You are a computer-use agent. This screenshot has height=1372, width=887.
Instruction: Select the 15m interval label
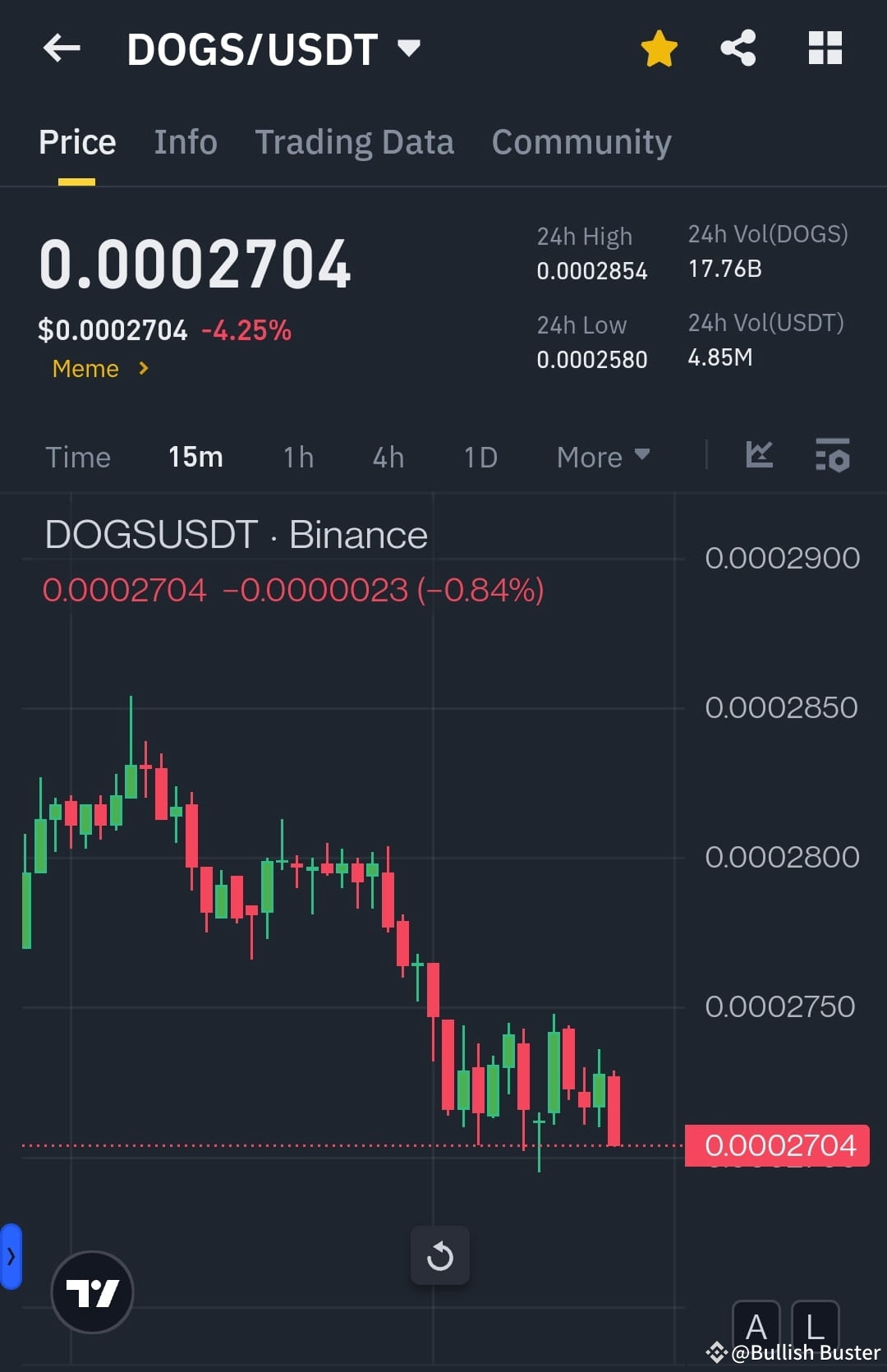(195, 457)
